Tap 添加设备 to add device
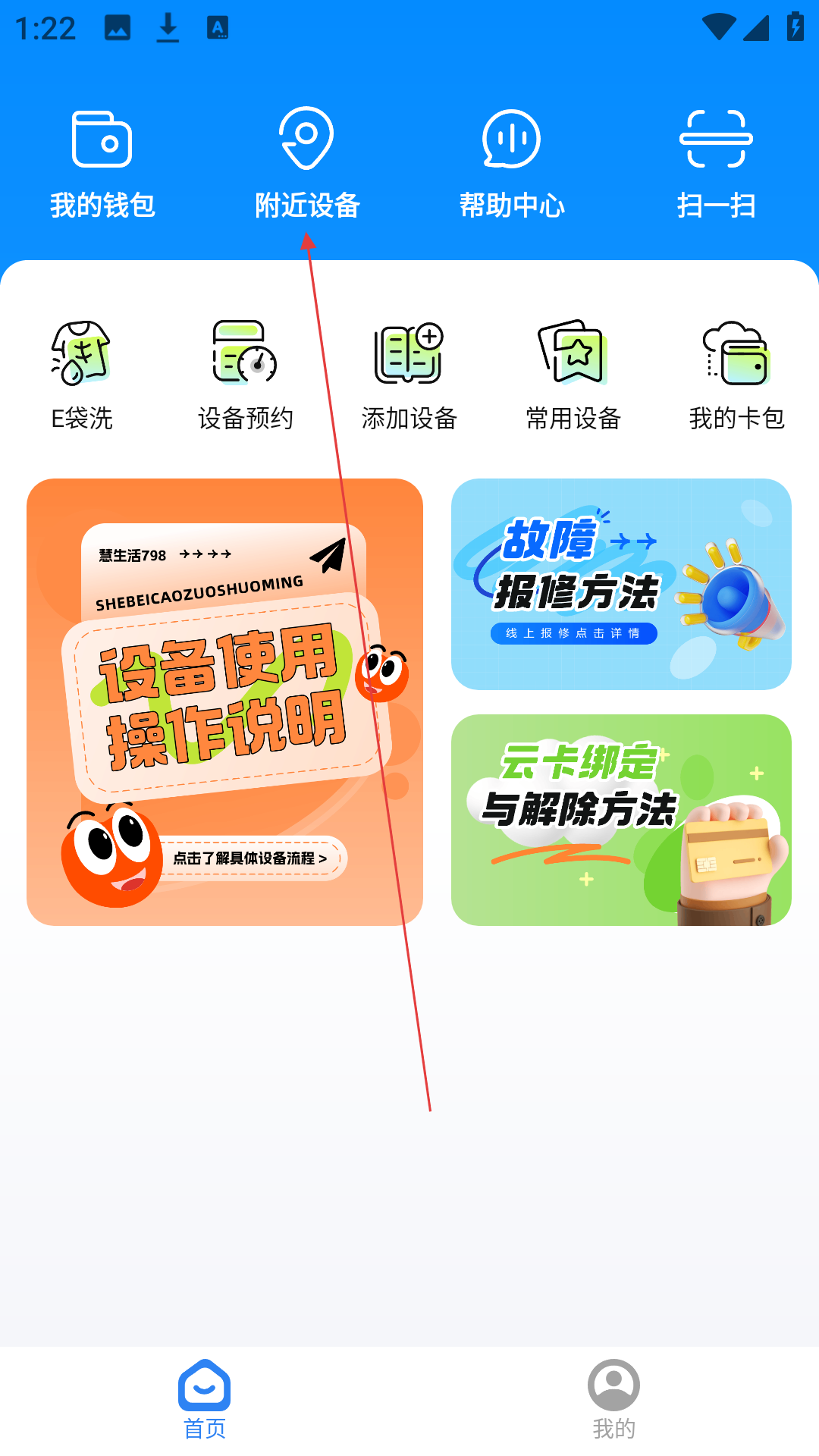This screenshot has height=1456, width=819. 409,375
